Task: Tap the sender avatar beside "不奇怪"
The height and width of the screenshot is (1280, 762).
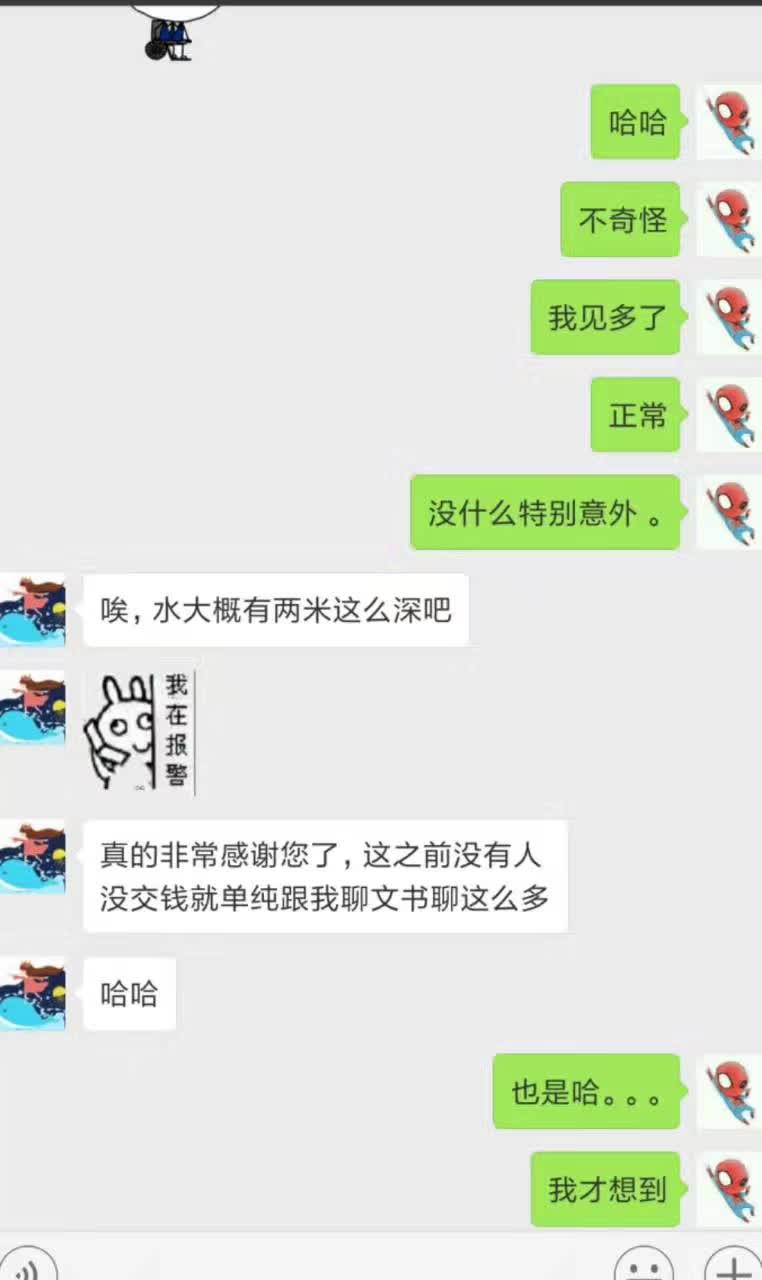Action: pos(729,219)
